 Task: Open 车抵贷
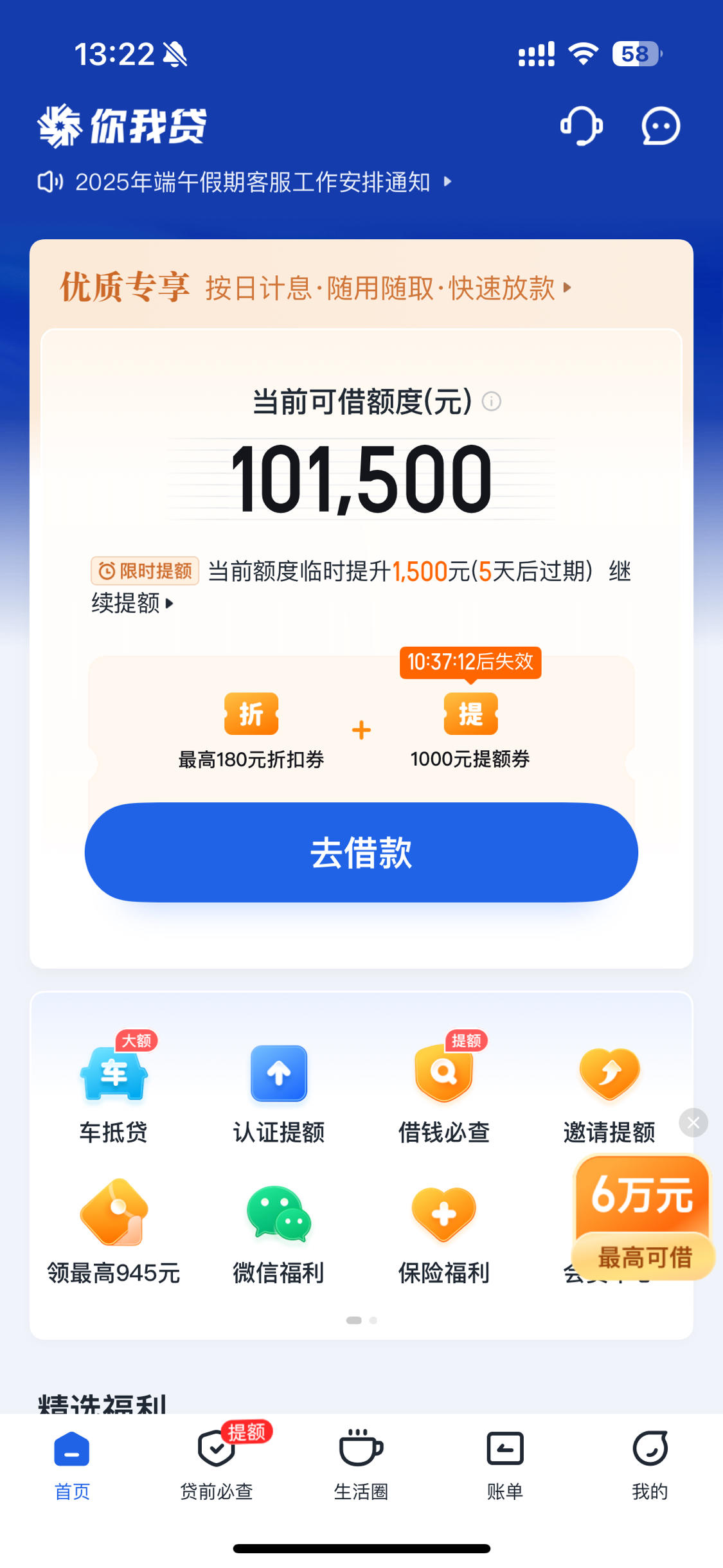114,1091
